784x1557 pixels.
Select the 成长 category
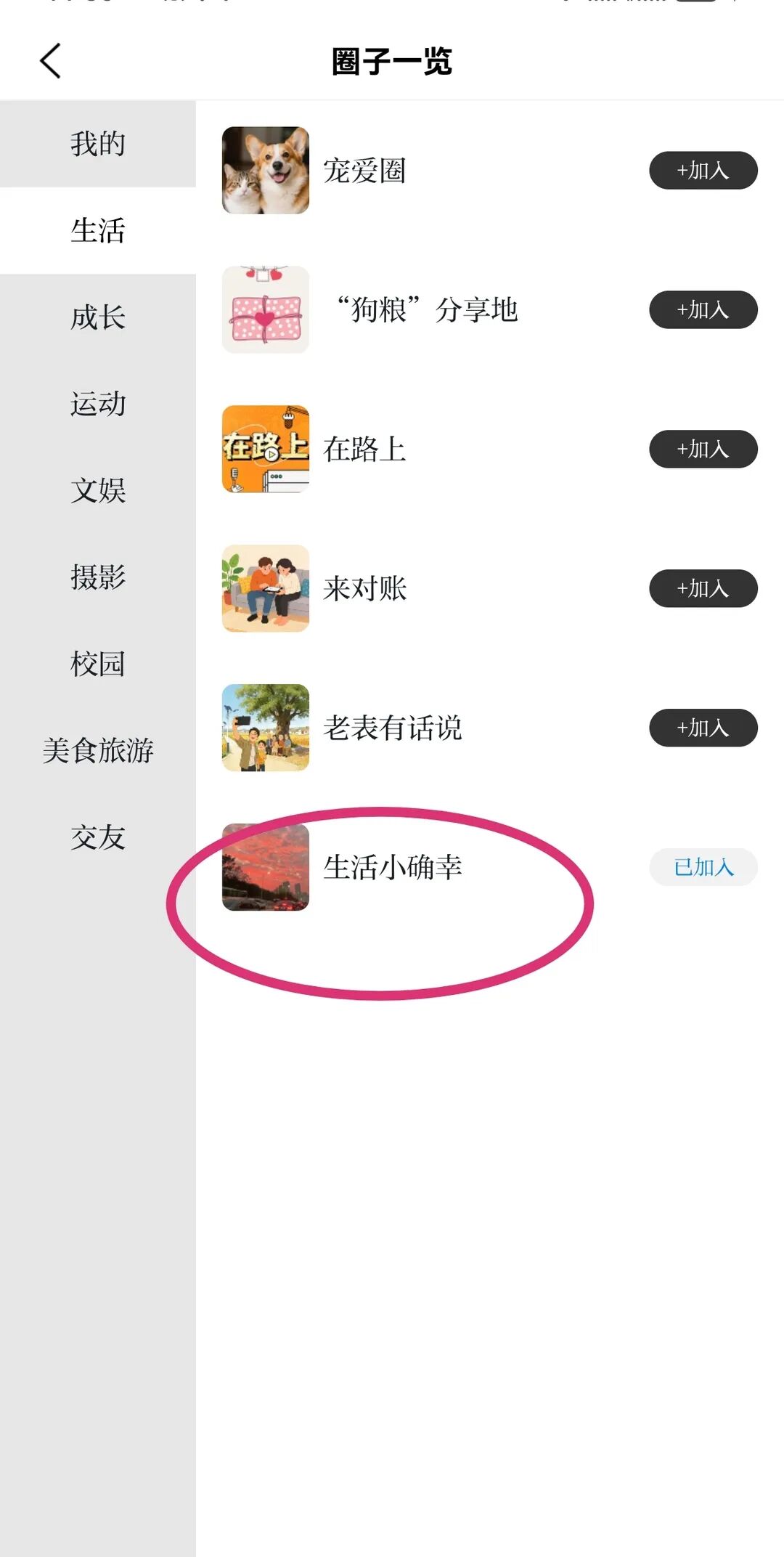(x=98, y=317)
